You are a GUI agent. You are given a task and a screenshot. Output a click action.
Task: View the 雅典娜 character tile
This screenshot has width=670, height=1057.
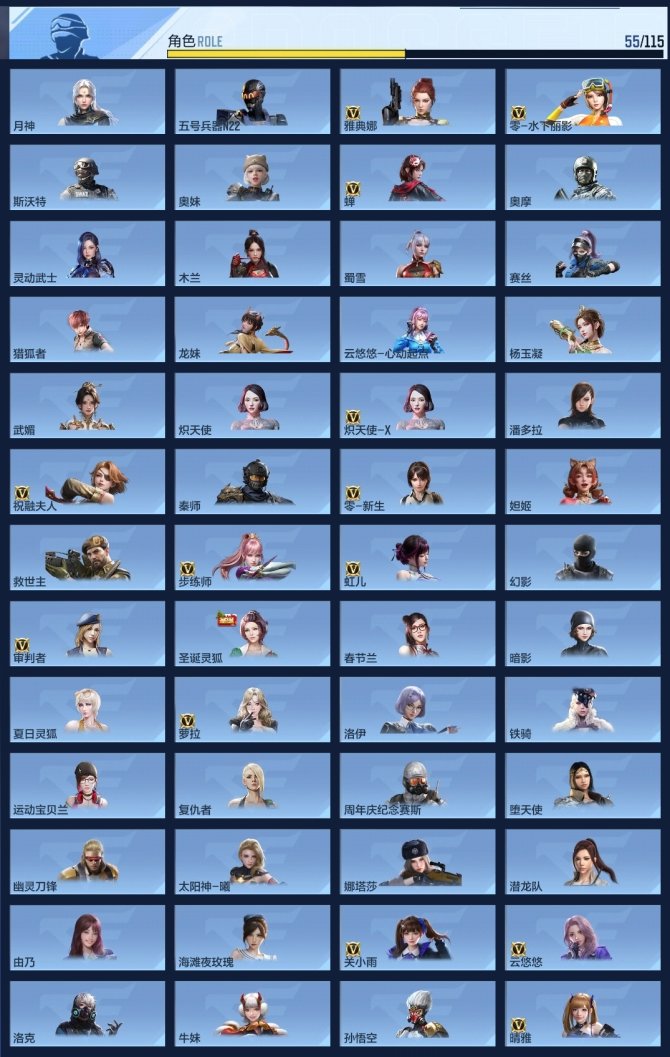click(x=417, y=101)
